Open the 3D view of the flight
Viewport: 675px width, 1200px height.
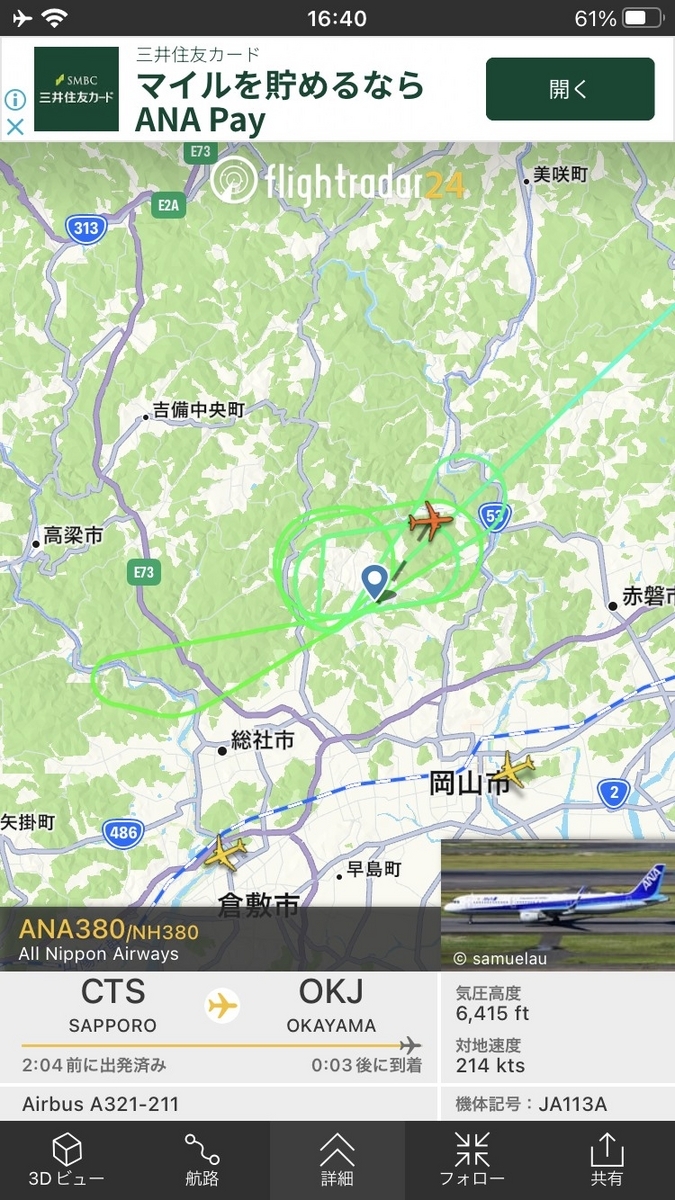point(67,1160)
